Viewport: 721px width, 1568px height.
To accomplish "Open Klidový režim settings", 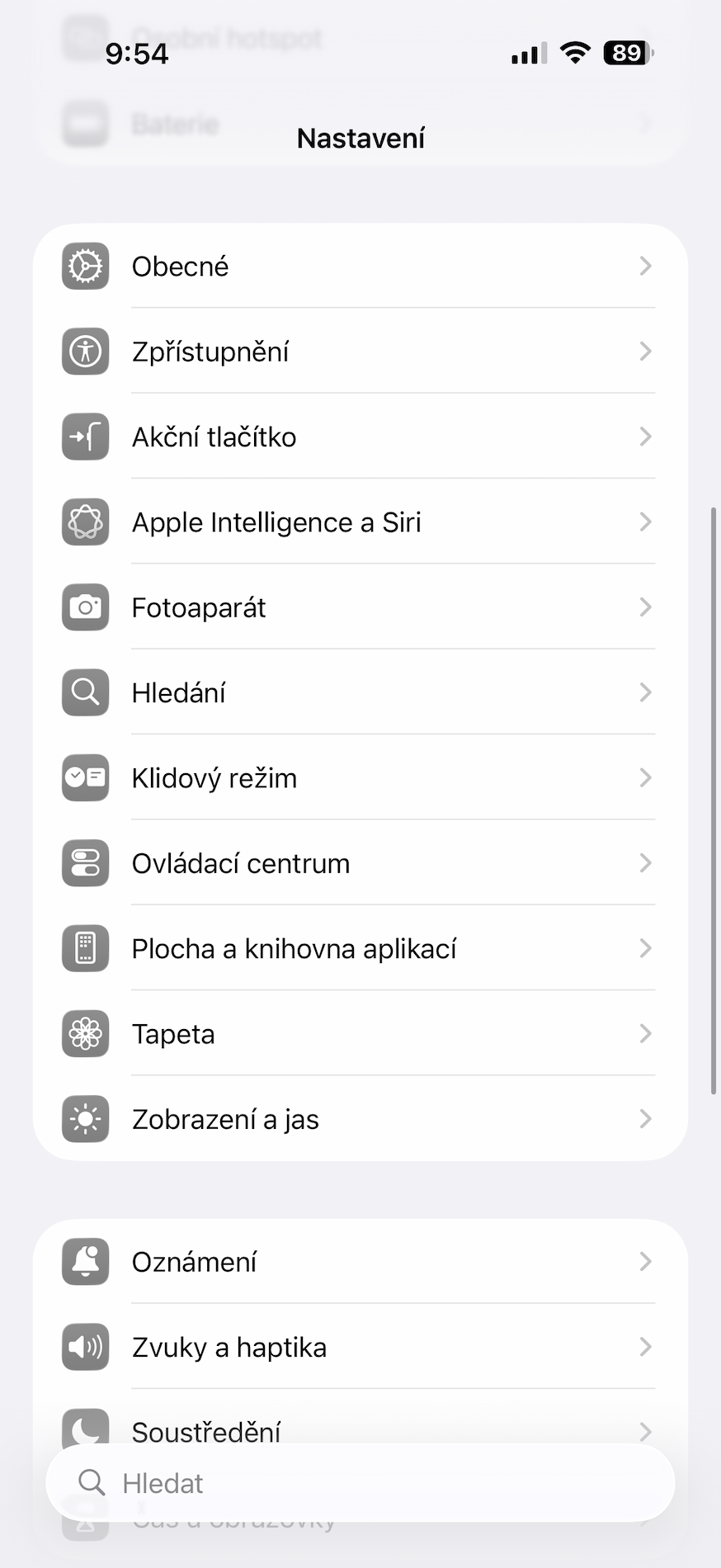I will click(x=360, y=778).
